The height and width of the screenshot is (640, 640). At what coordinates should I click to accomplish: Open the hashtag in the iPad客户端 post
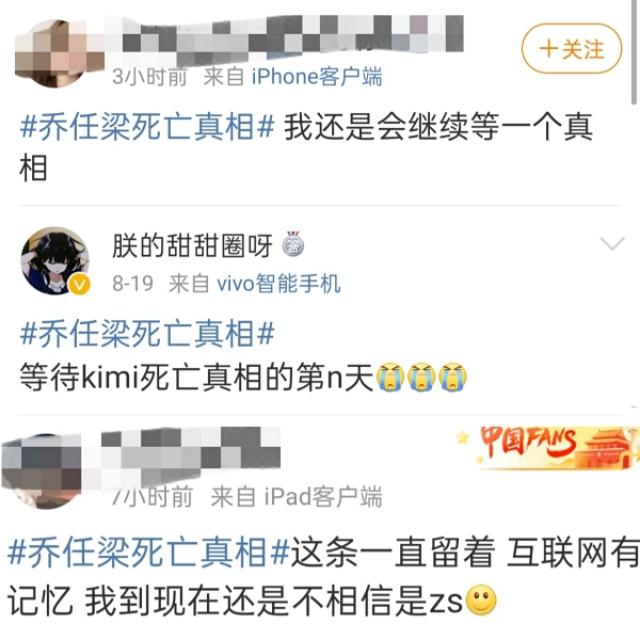click(148, 552)
